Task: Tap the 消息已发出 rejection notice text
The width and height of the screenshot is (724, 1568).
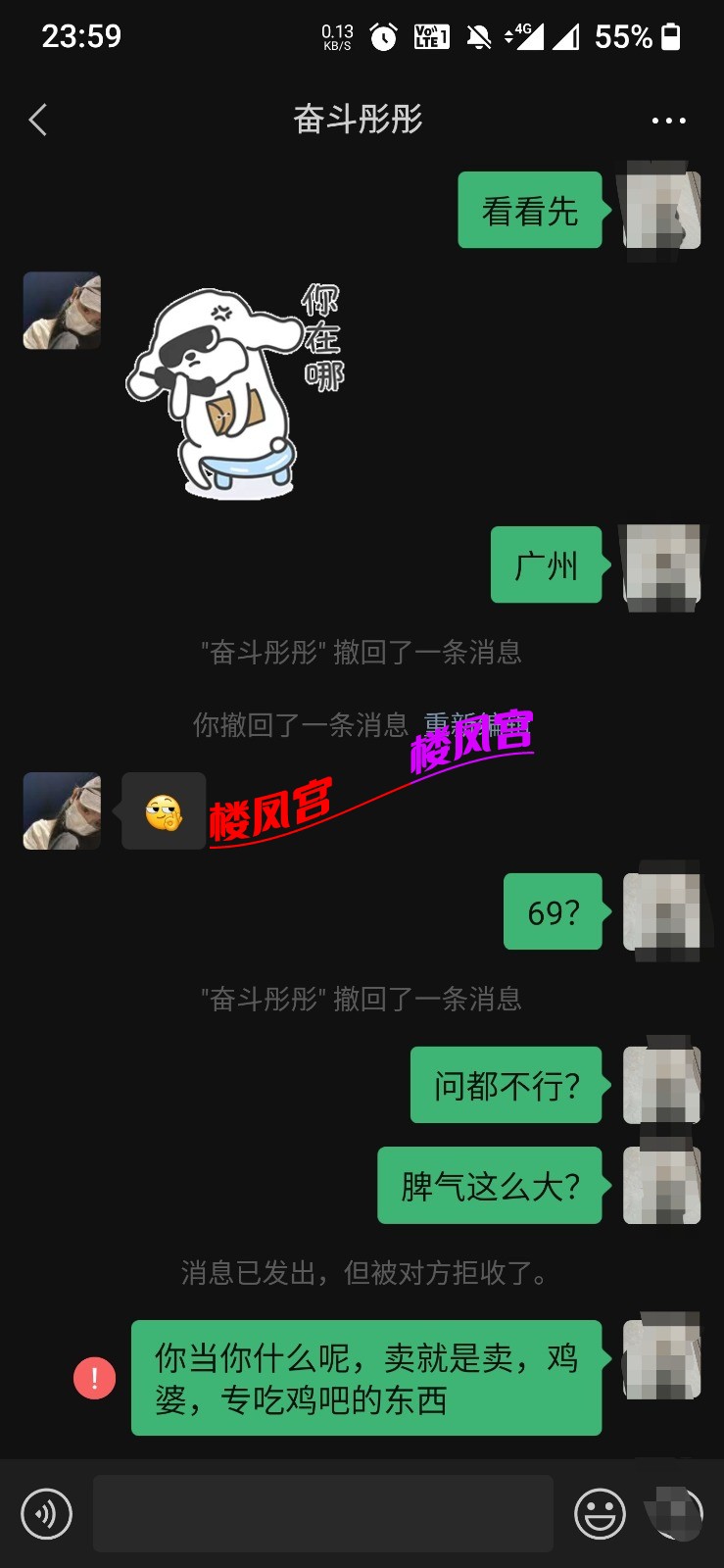Action: coord(362,1273)
